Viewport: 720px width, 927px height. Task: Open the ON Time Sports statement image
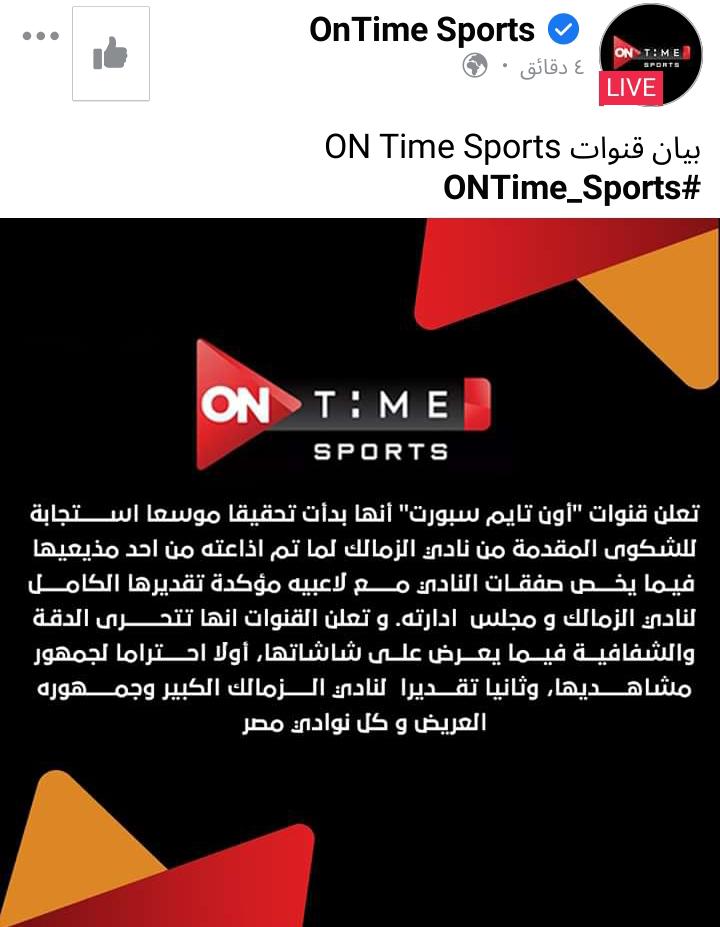pos(360,570)
